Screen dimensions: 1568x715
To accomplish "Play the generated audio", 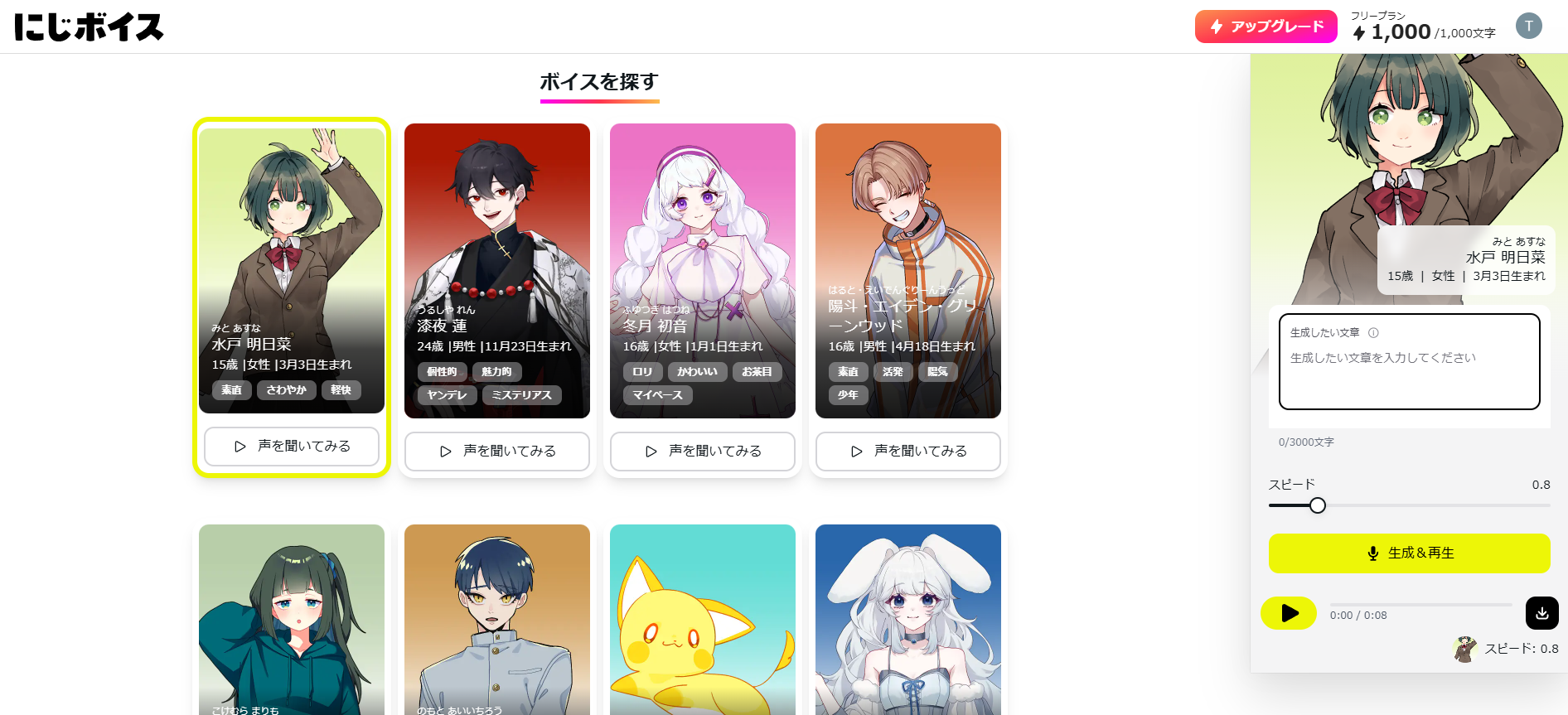I will click(x=1289, y=613).
